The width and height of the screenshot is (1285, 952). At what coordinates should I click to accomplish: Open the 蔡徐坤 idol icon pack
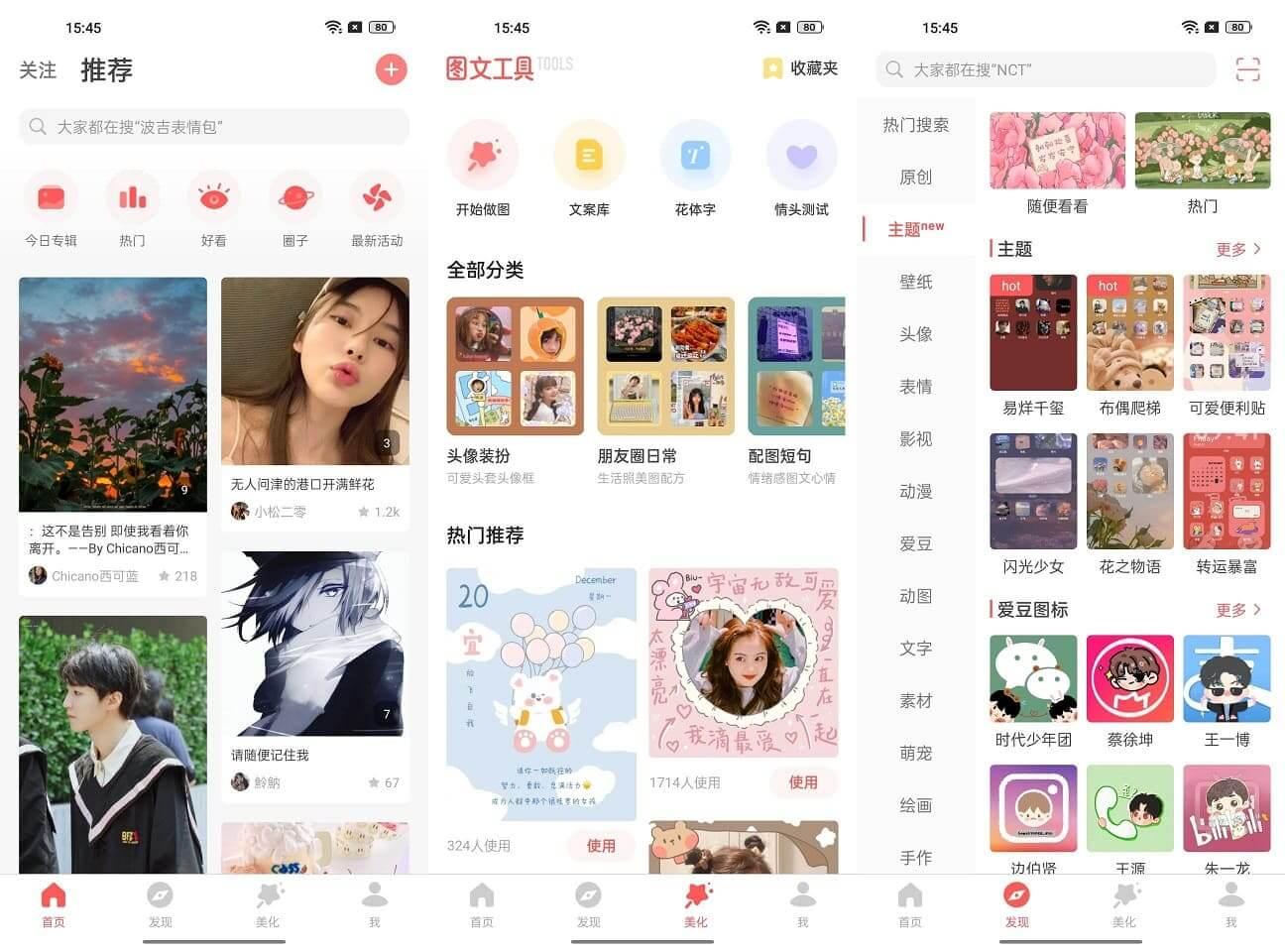pos(1129,691)
